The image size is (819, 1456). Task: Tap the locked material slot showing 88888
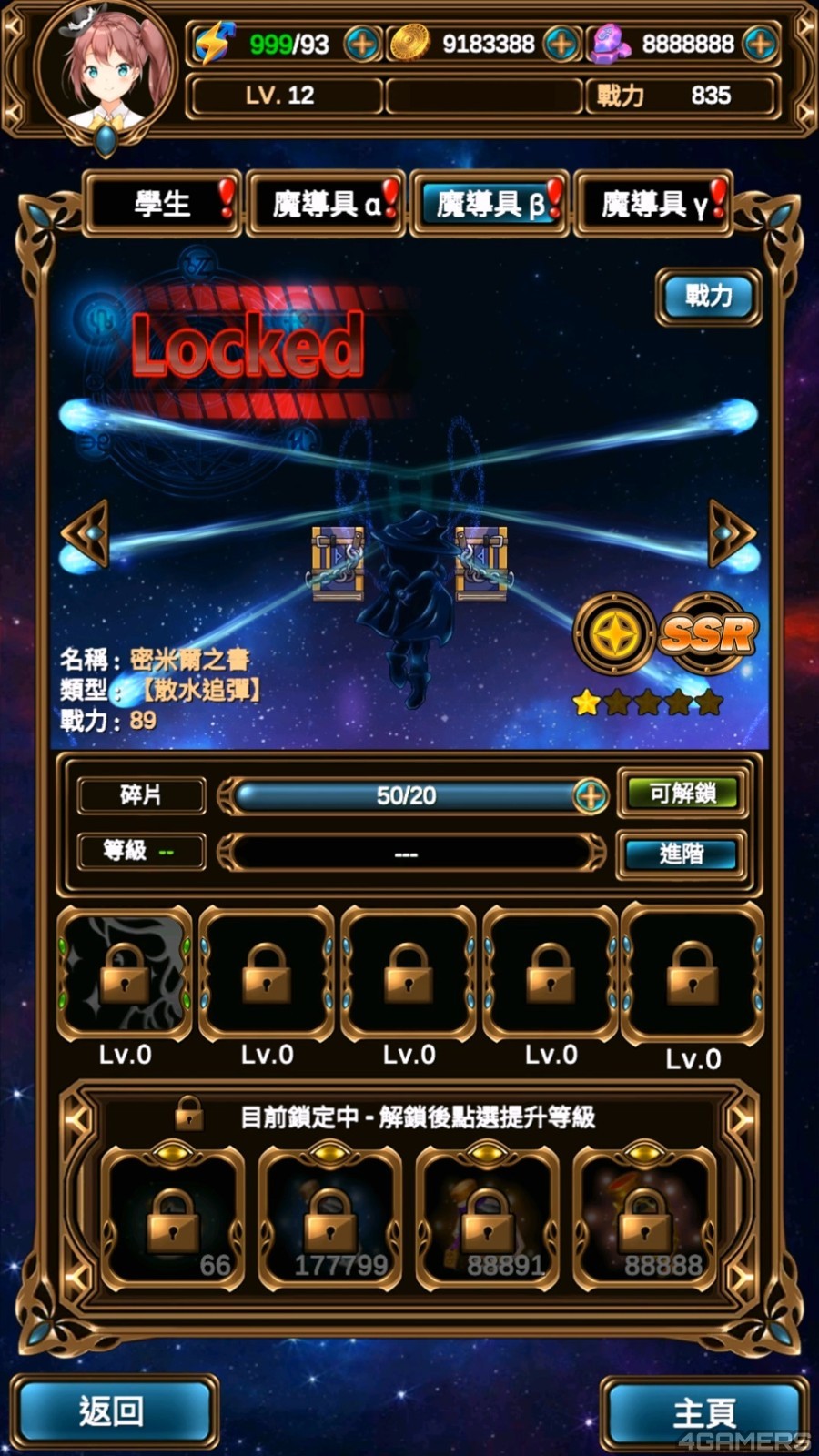click(x=645, y=1219)
